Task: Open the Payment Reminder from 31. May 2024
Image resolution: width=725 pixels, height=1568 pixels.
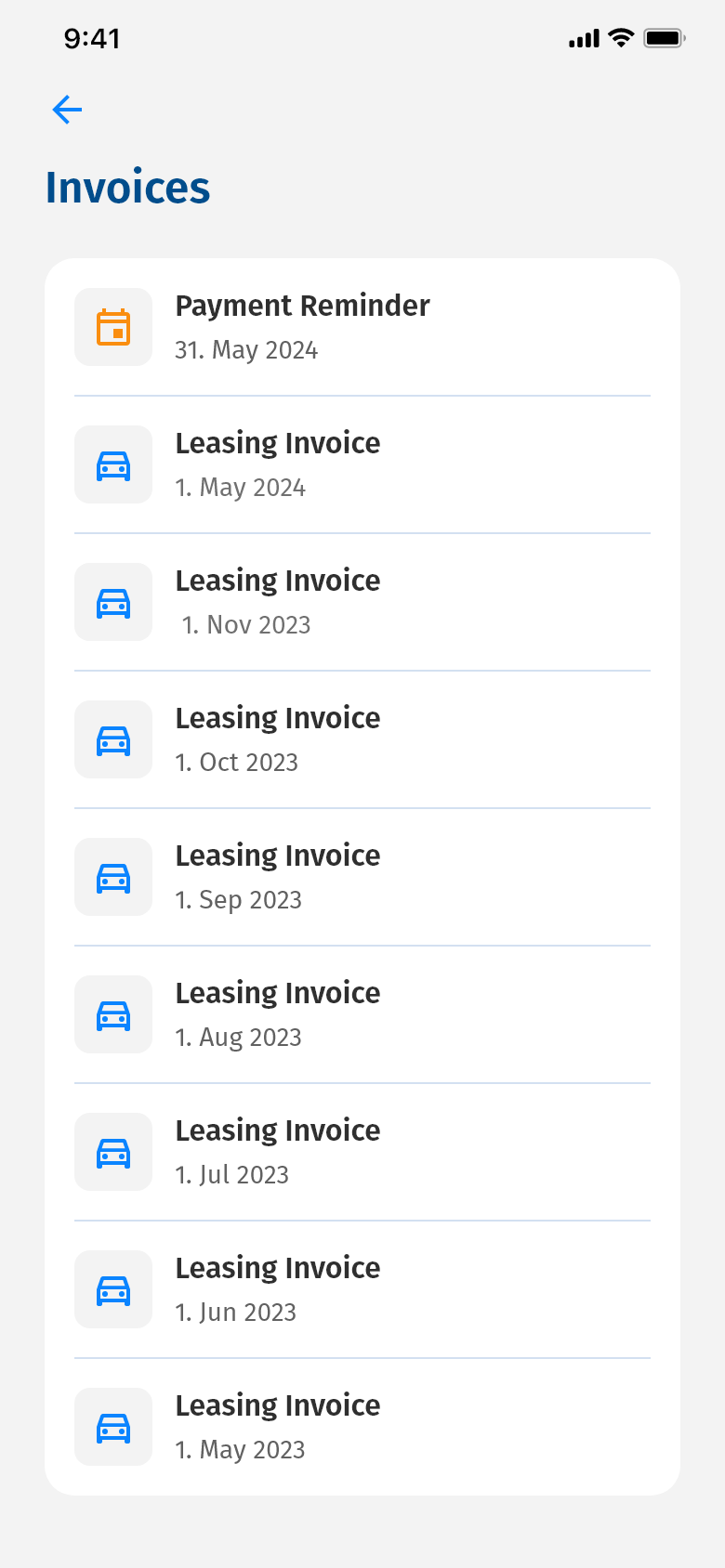Action: 362,327
